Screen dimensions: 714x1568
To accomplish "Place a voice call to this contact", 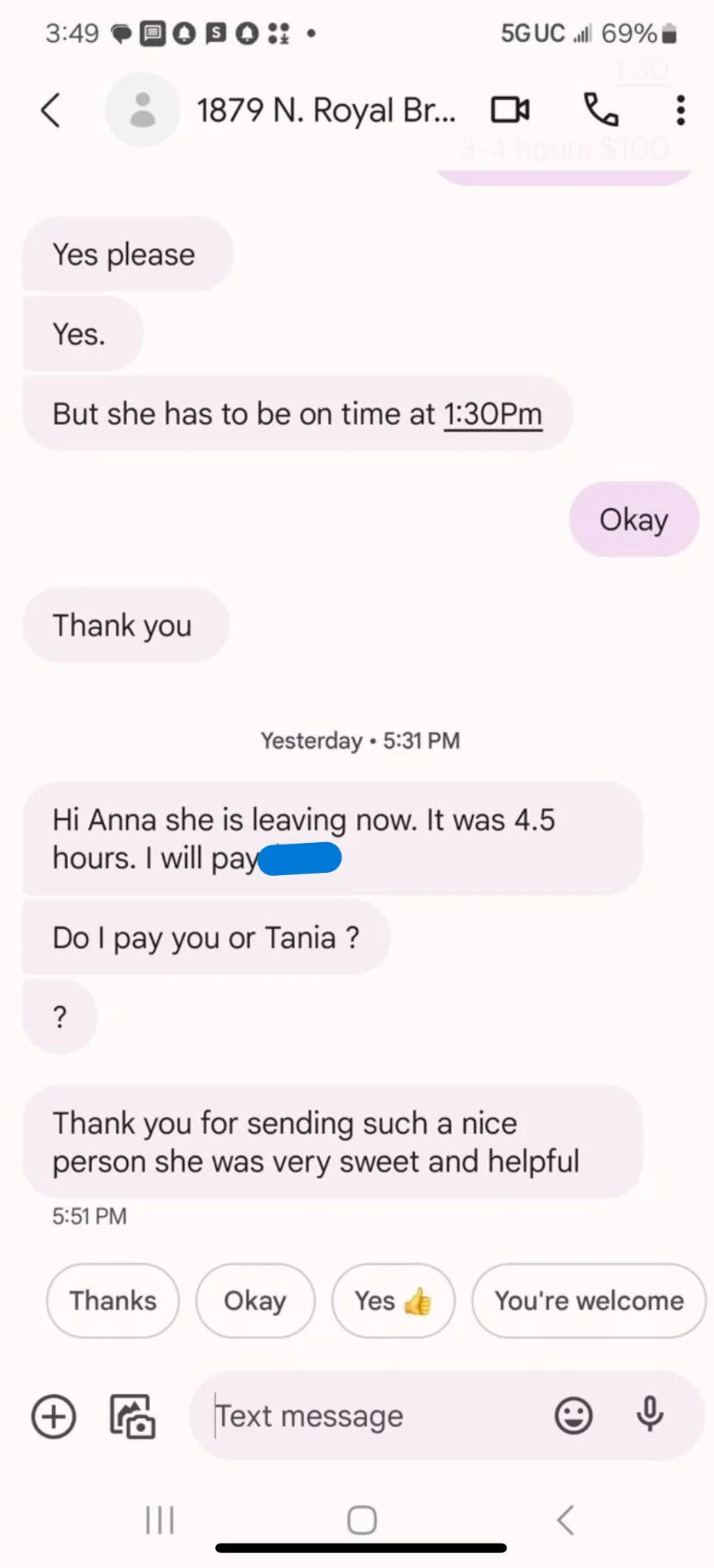I will pos(601,110).
